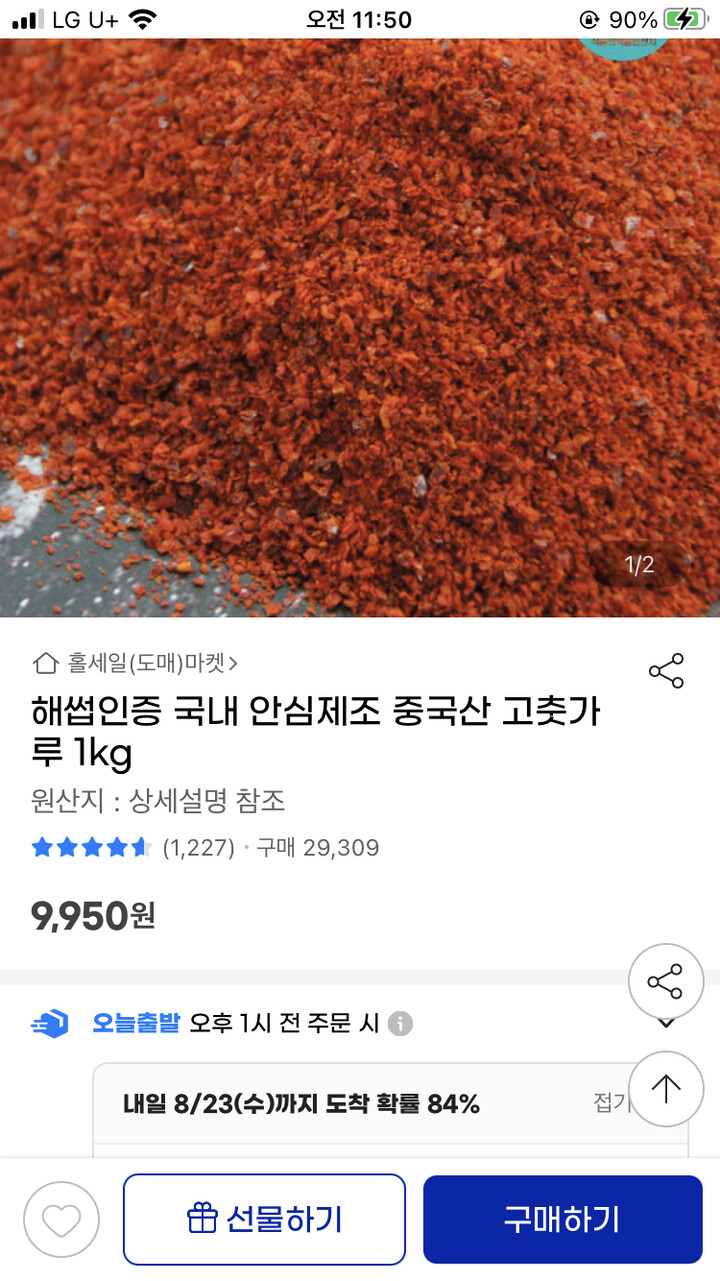Tap the floating round share button

tap(666, 982)
